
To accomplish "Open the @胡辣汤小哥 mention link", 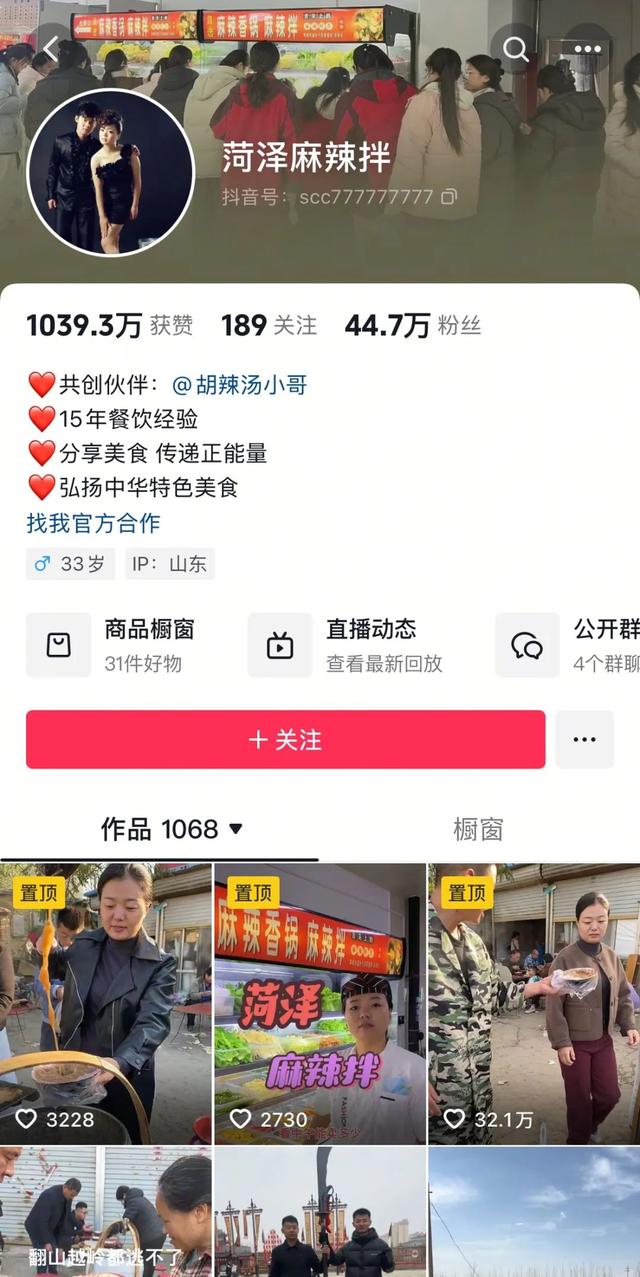I will [x=239, y=385].
